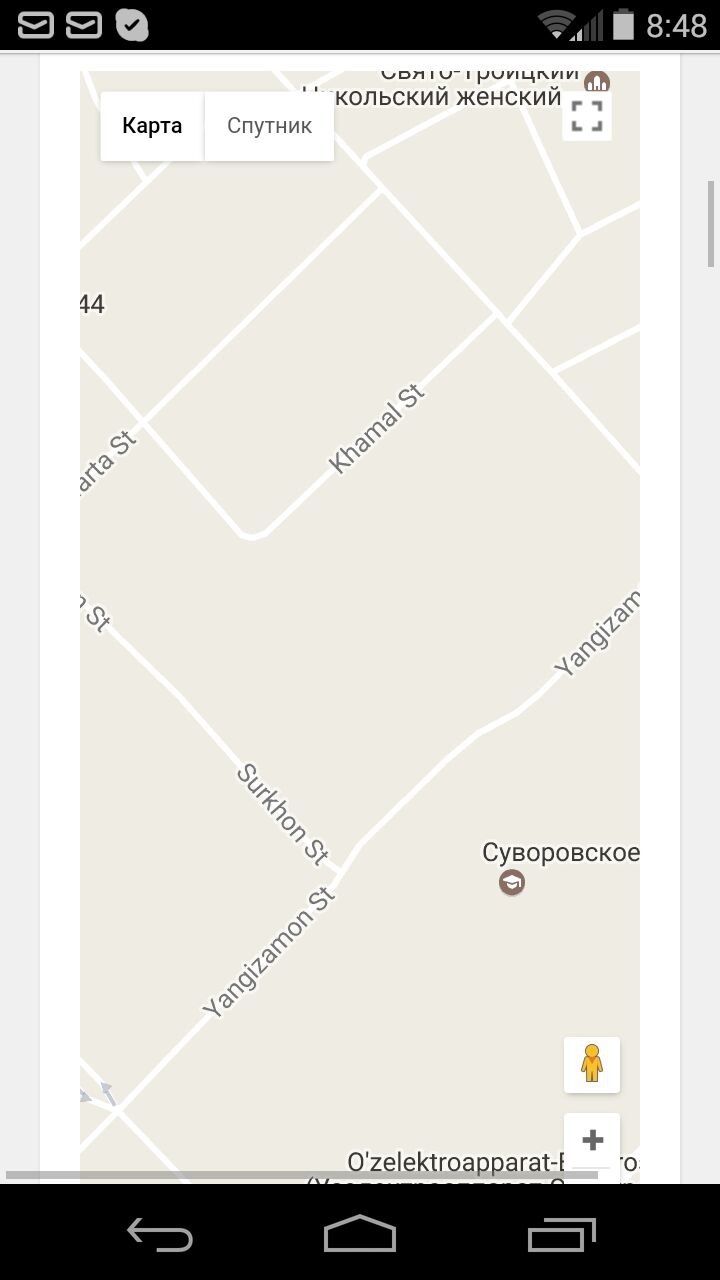
Task: Open the recent apps overview
Action: (561, 1234)
